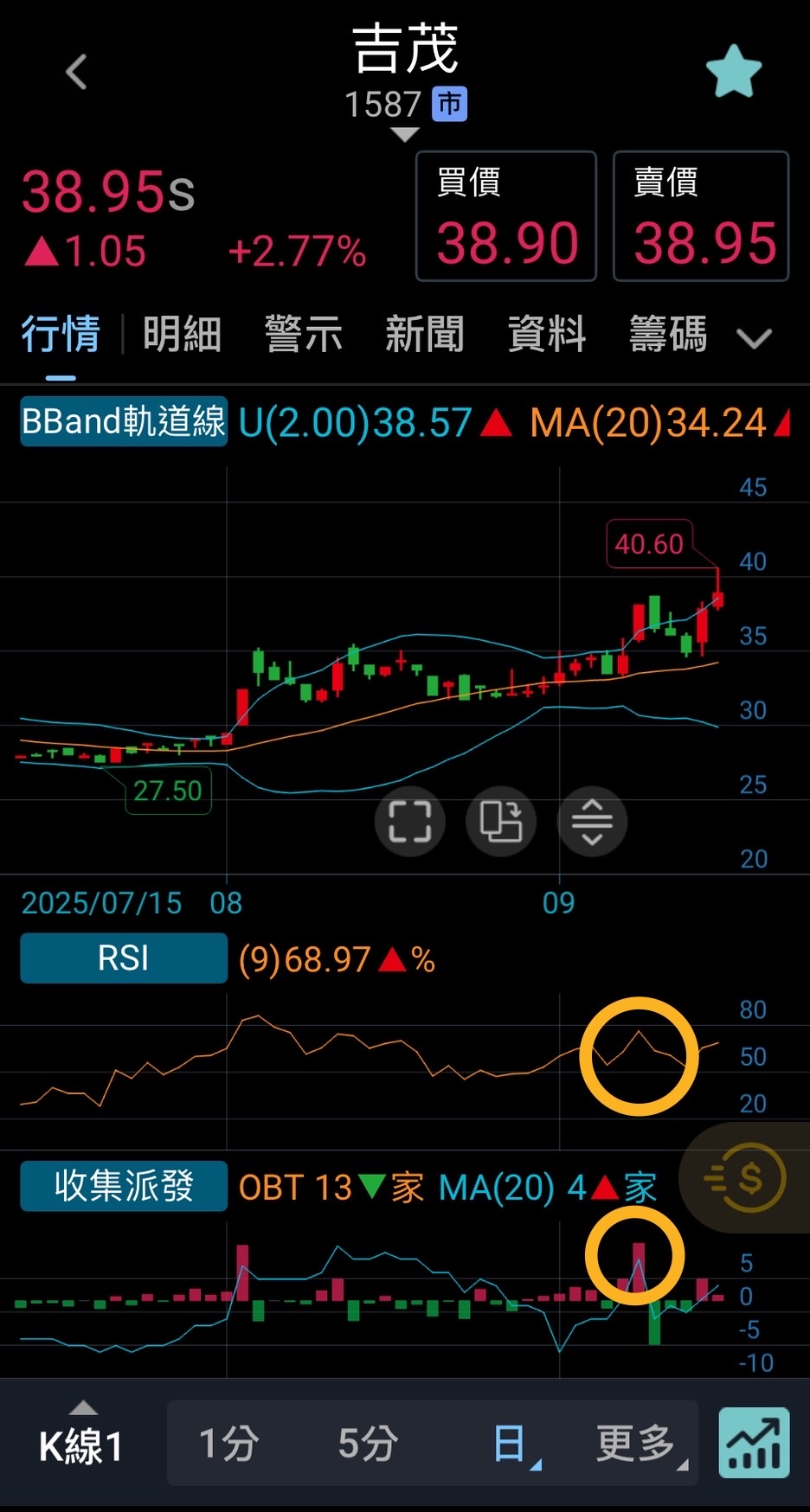Tap the chart panel resize icon
This screenshot has width=810, height=1512.
pyautogui.click(x=592, y=821)
